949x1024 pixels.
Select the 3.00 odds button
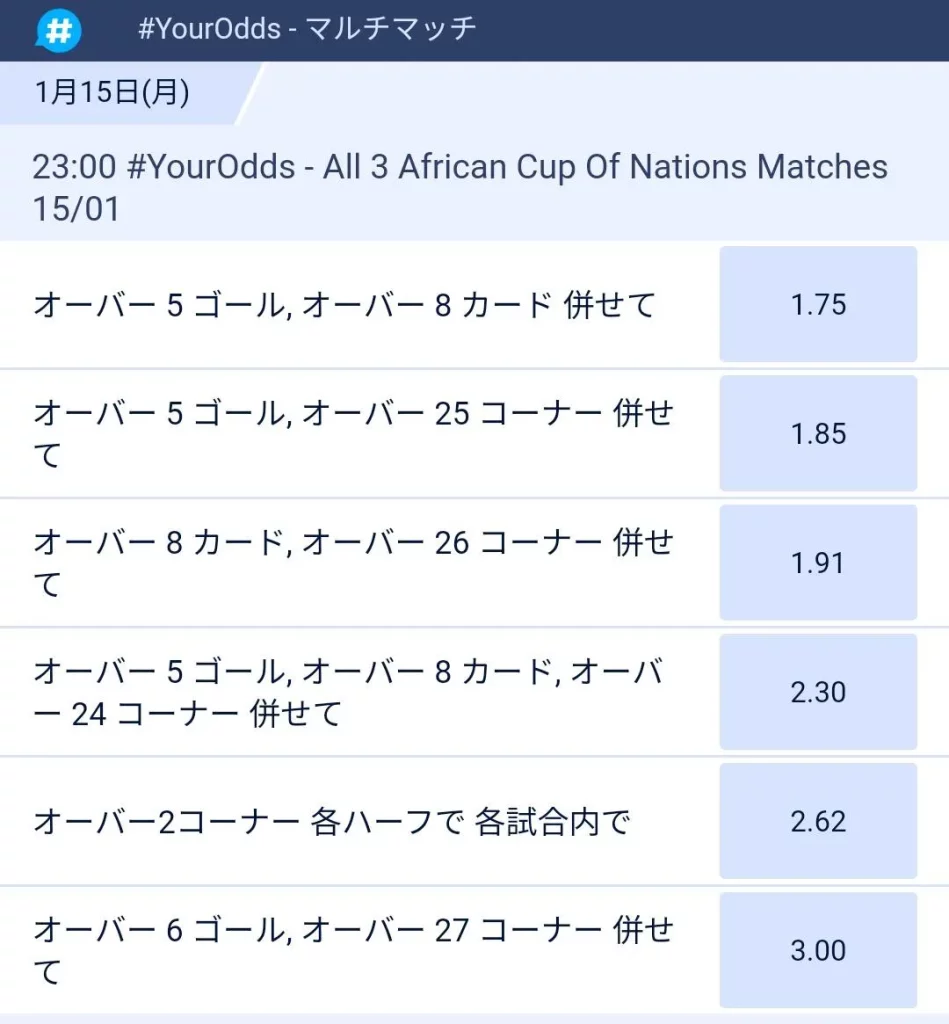(818, 950)
